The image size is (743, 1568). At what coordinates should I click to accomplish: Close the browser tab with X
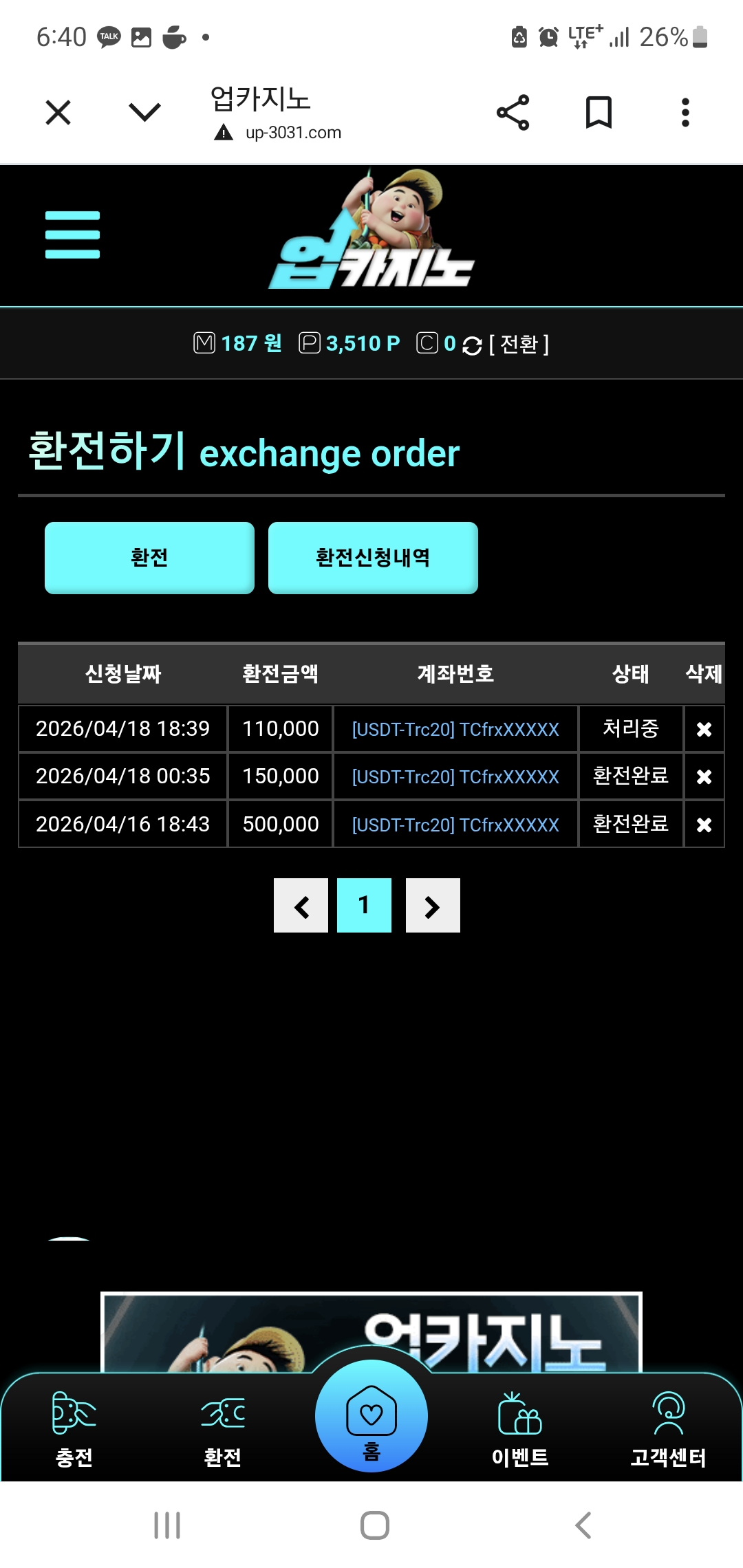pos(58,112)
